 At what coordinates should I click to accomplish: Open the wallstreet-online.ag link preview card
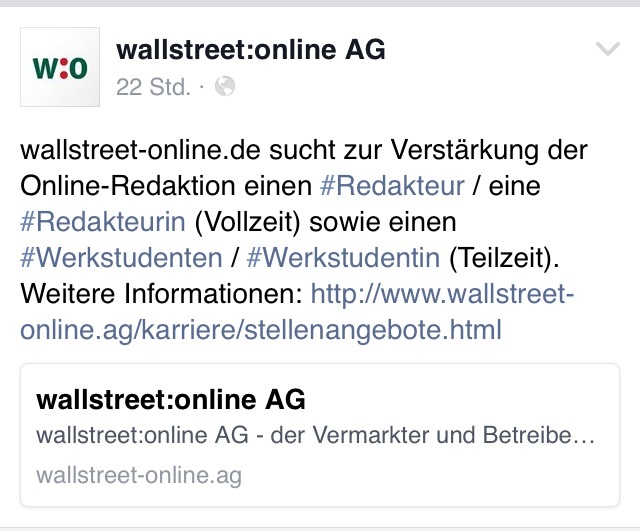coord(320,436)
